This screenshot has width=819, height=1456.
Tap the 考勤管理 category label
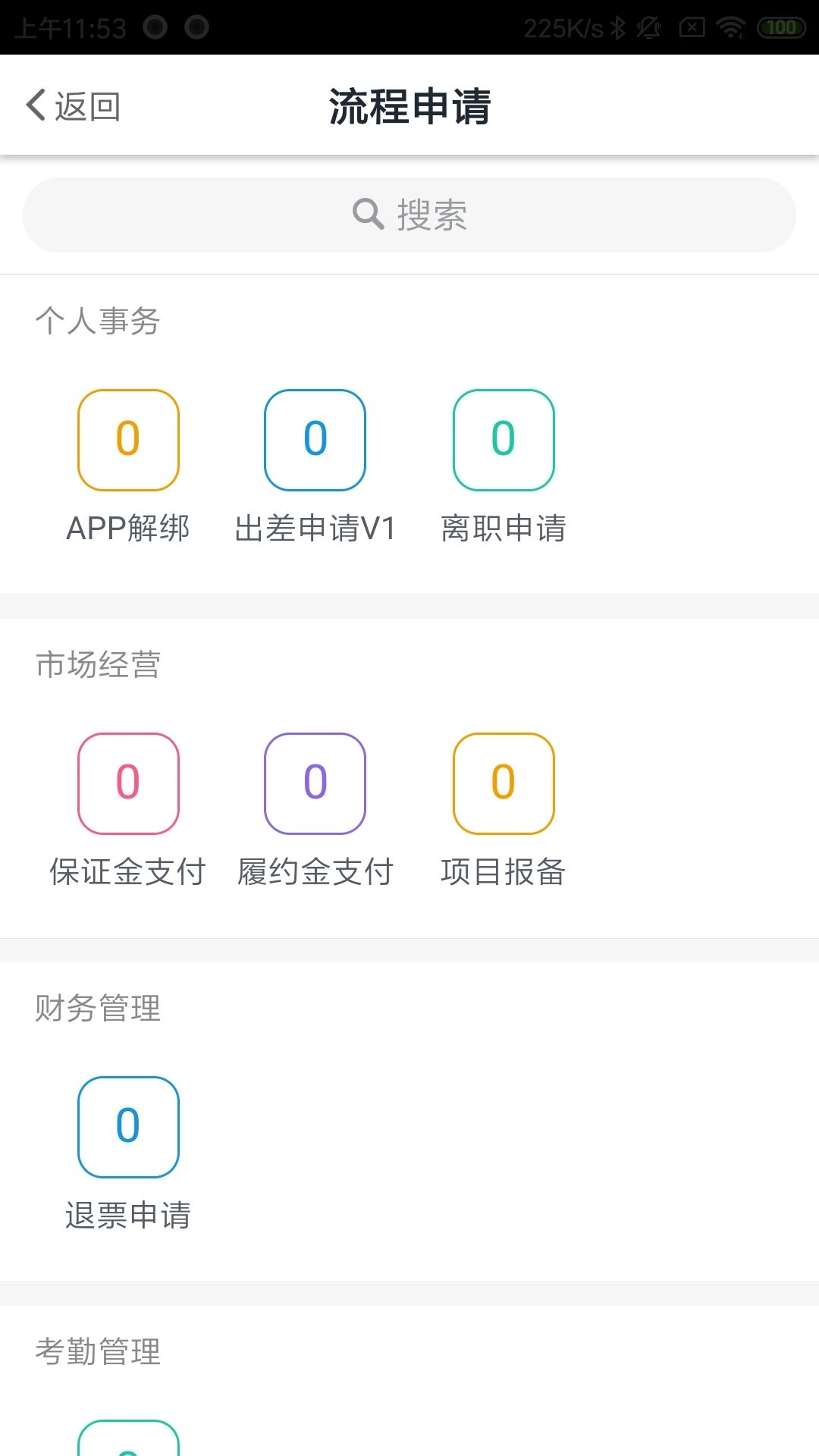pyautogui.click(x=97, y=1352)
